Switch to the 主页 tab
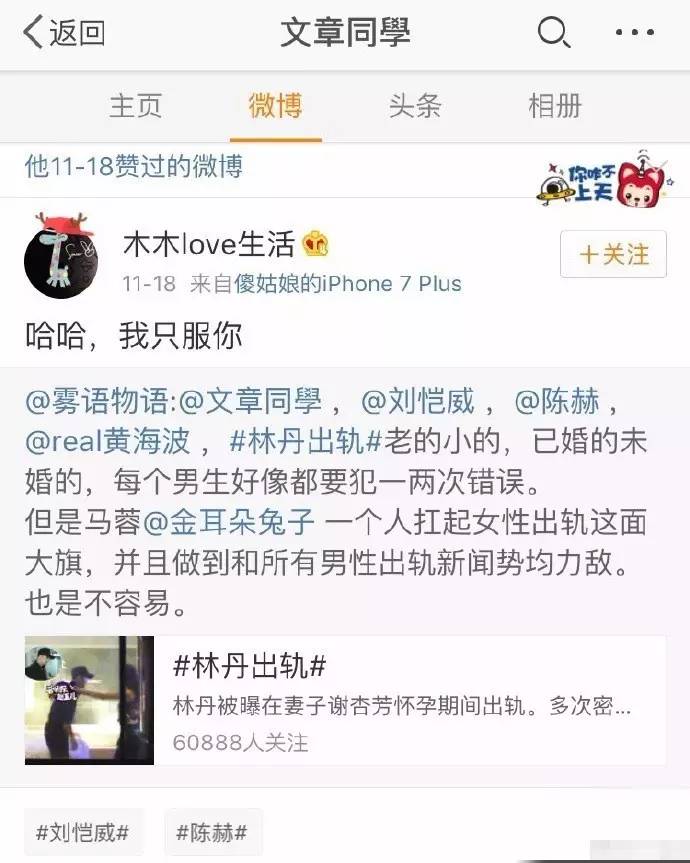The height and width of the screenshot is (863, 690). pos(135,106)
